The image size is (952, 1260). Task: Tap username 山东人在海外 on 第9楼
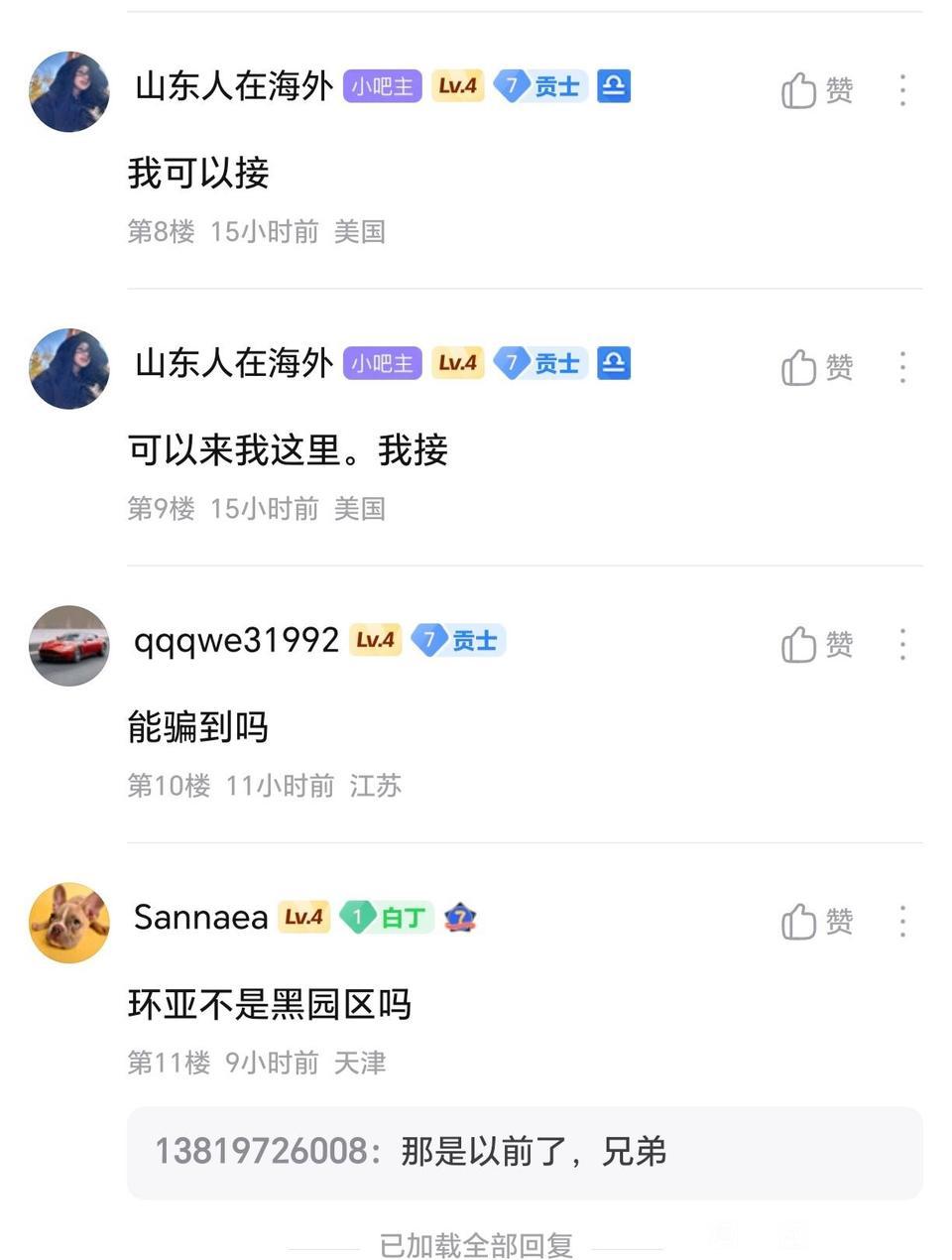tap(234, 364)
